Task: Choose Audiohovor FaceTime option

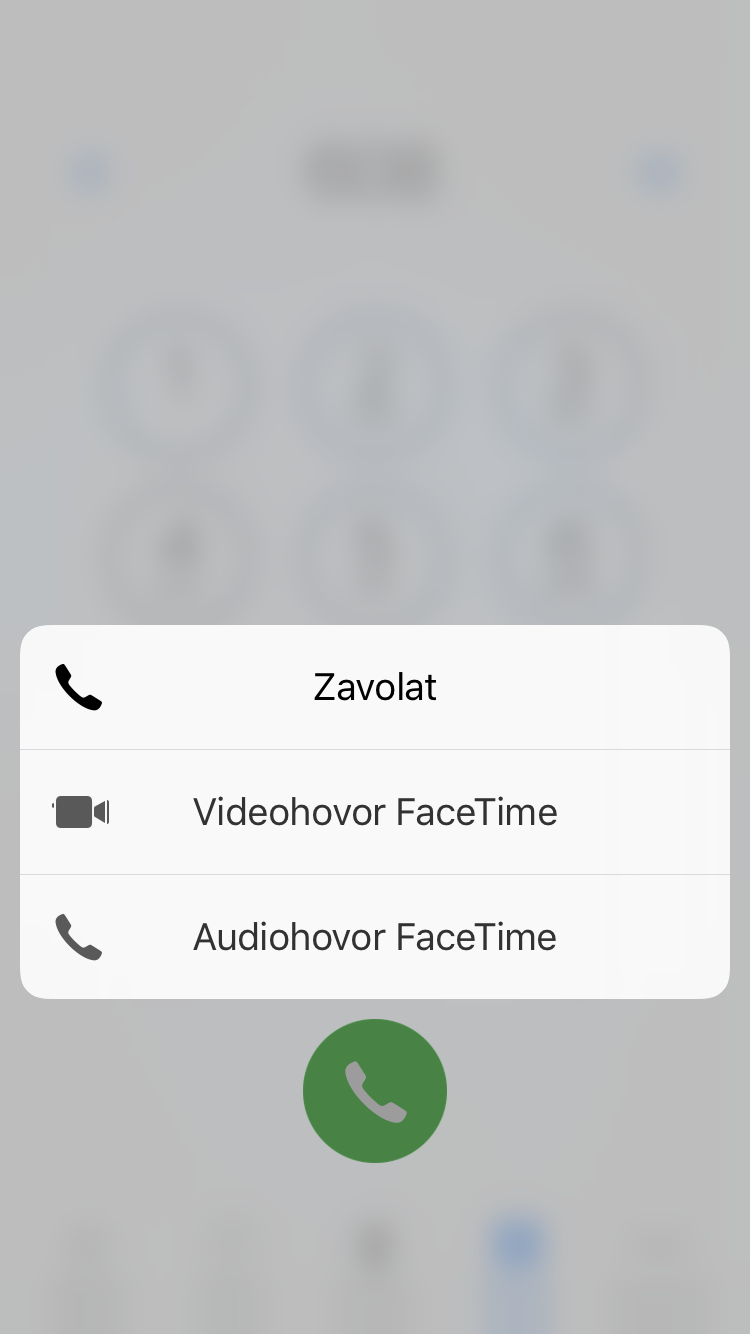Action: tap(375, 937)
